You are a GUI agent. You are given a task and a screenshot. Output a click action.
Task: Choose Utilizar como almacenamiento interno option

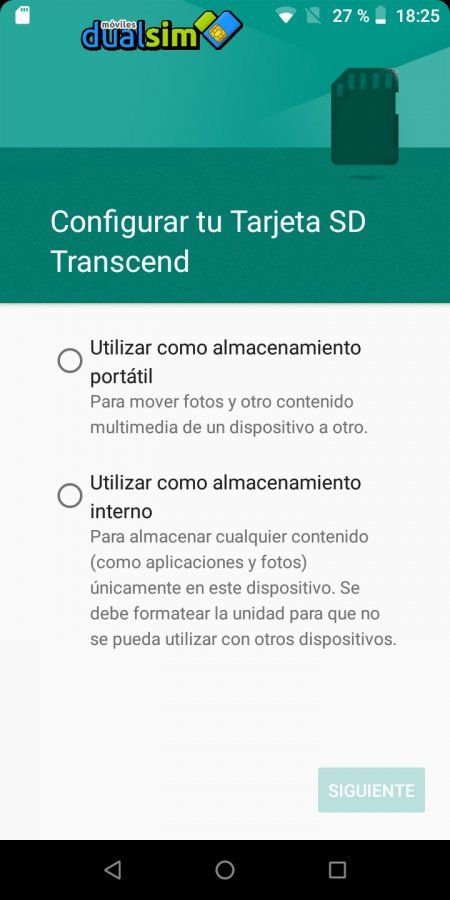click(70, 496)
